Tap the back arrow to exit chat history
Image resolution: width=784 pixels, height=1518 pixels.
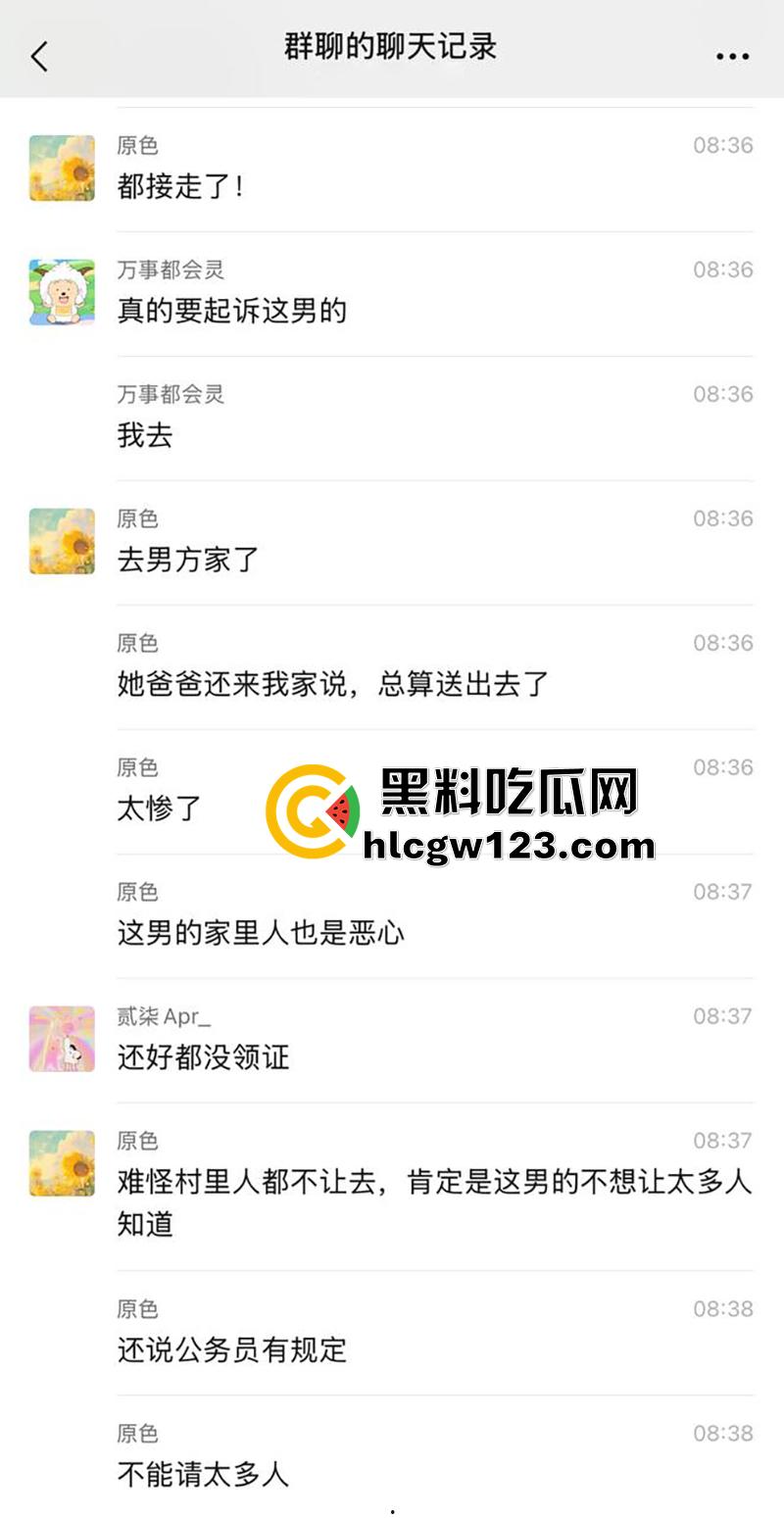point(39,56)
